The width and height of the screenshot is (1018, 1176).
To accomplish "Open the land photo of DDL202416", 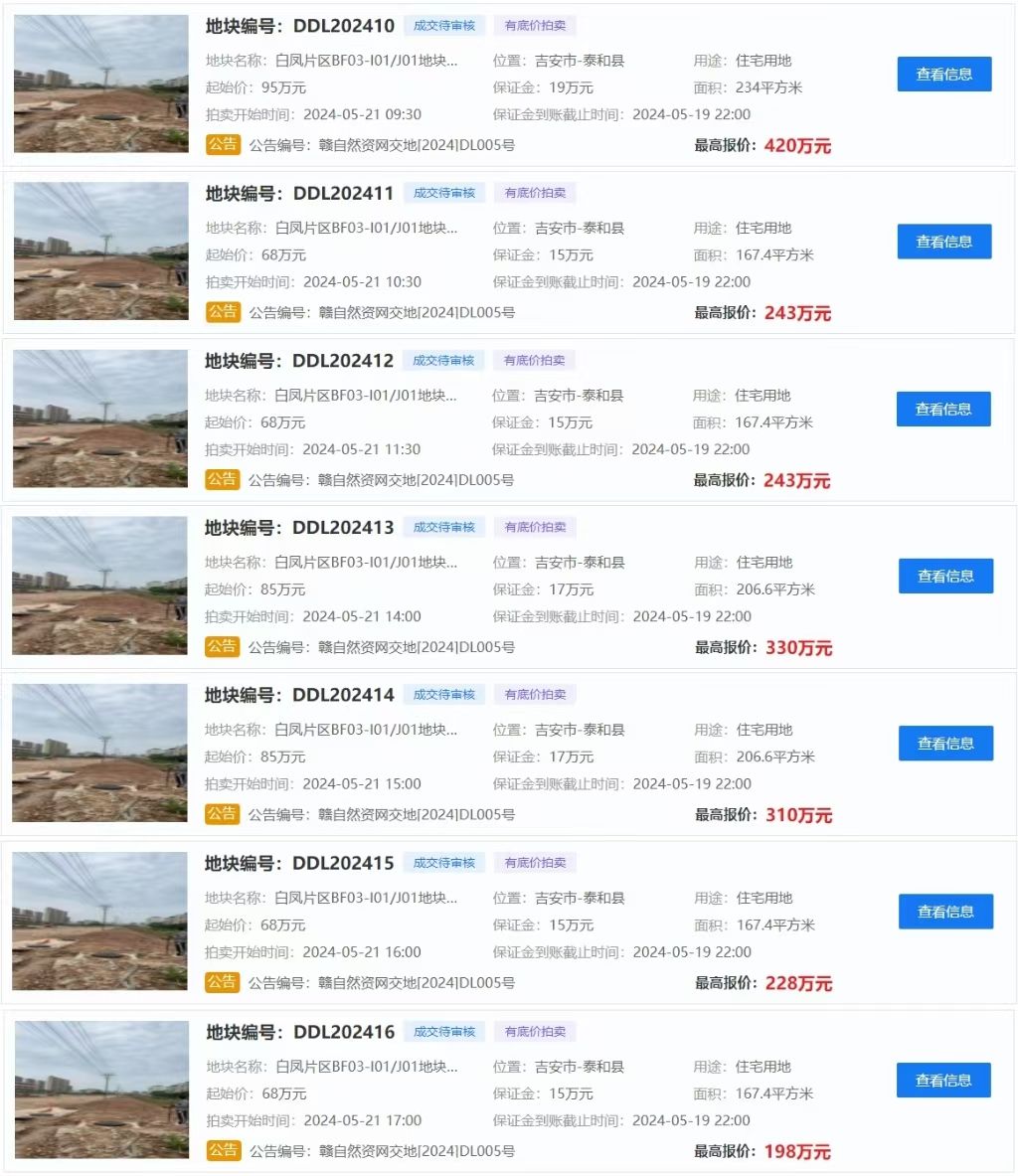I will pyautogui.click(x=100, y=1090).
